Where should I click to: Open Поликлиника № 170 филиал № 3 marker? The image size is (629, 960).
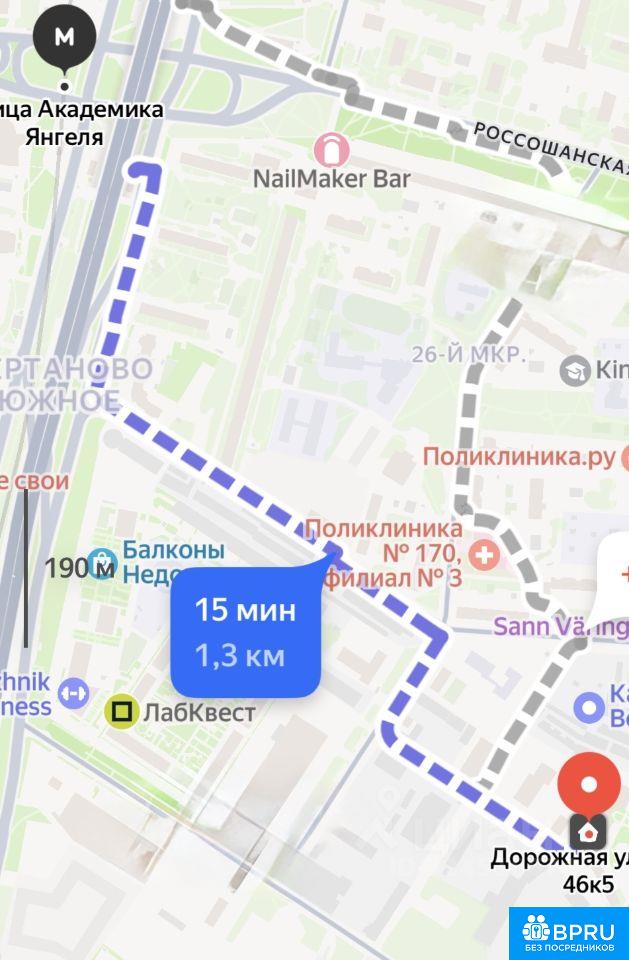[x=486, y=553]
